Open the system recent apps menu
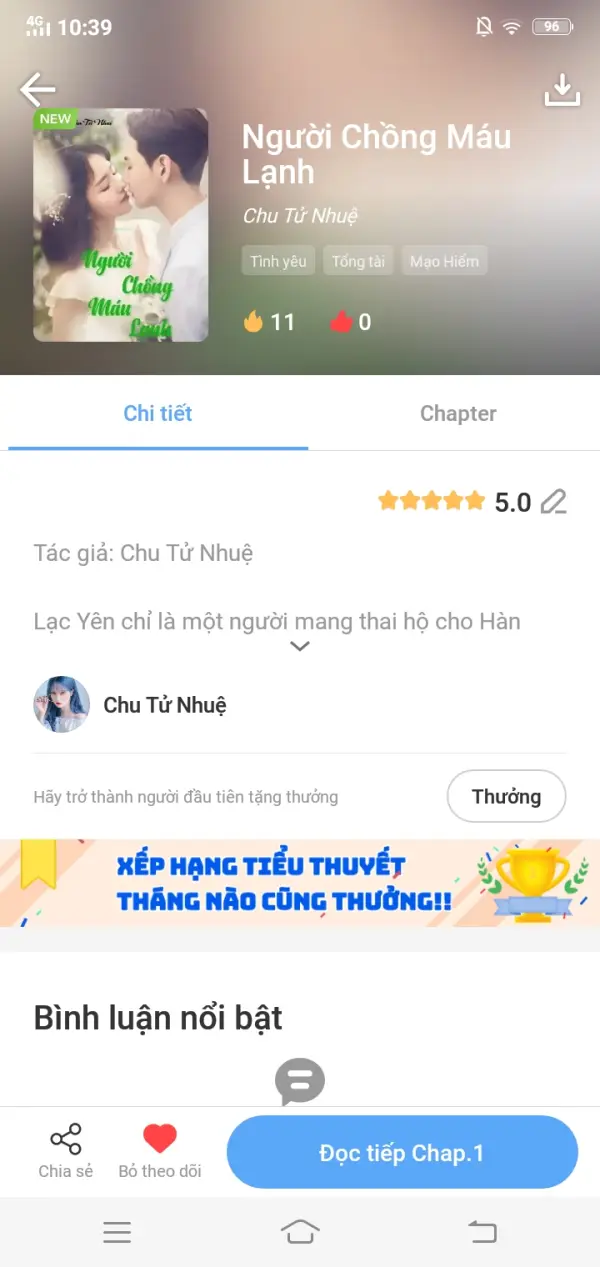Viewport: 600px width, 1267px height. point(117,1232)
